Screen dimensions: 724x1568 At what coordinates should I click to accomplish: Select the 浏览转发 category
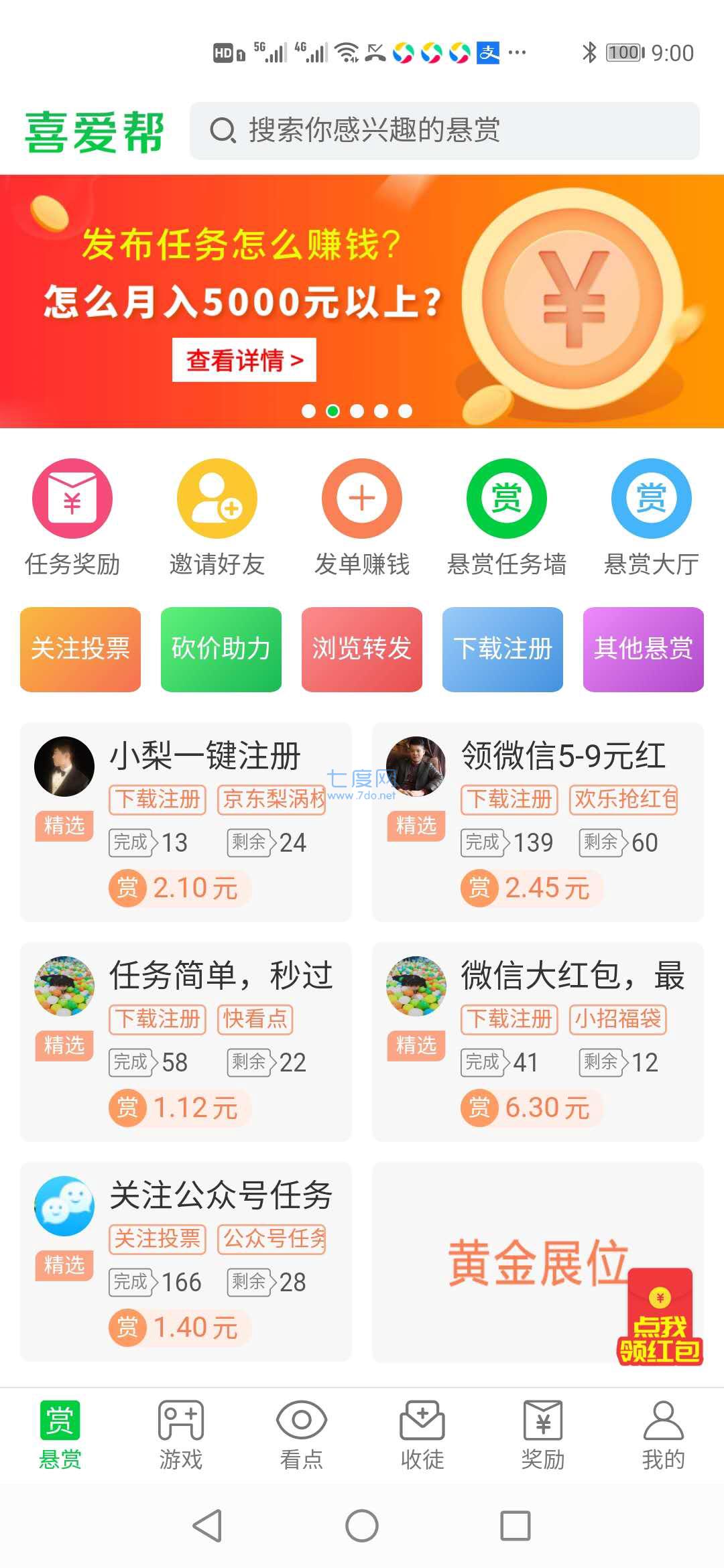coord(362,649)
